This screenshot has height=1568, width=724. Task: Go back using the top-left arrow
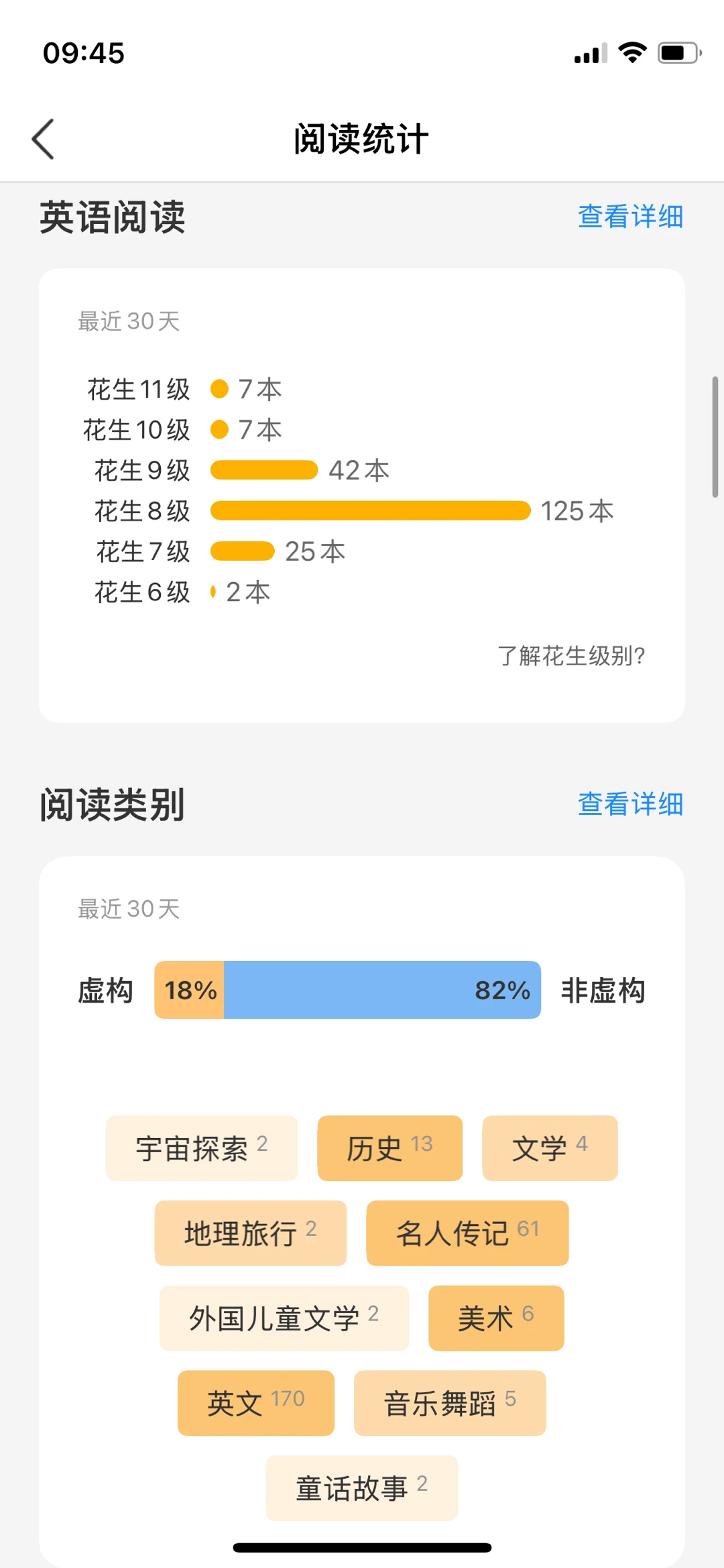(43, 139)
